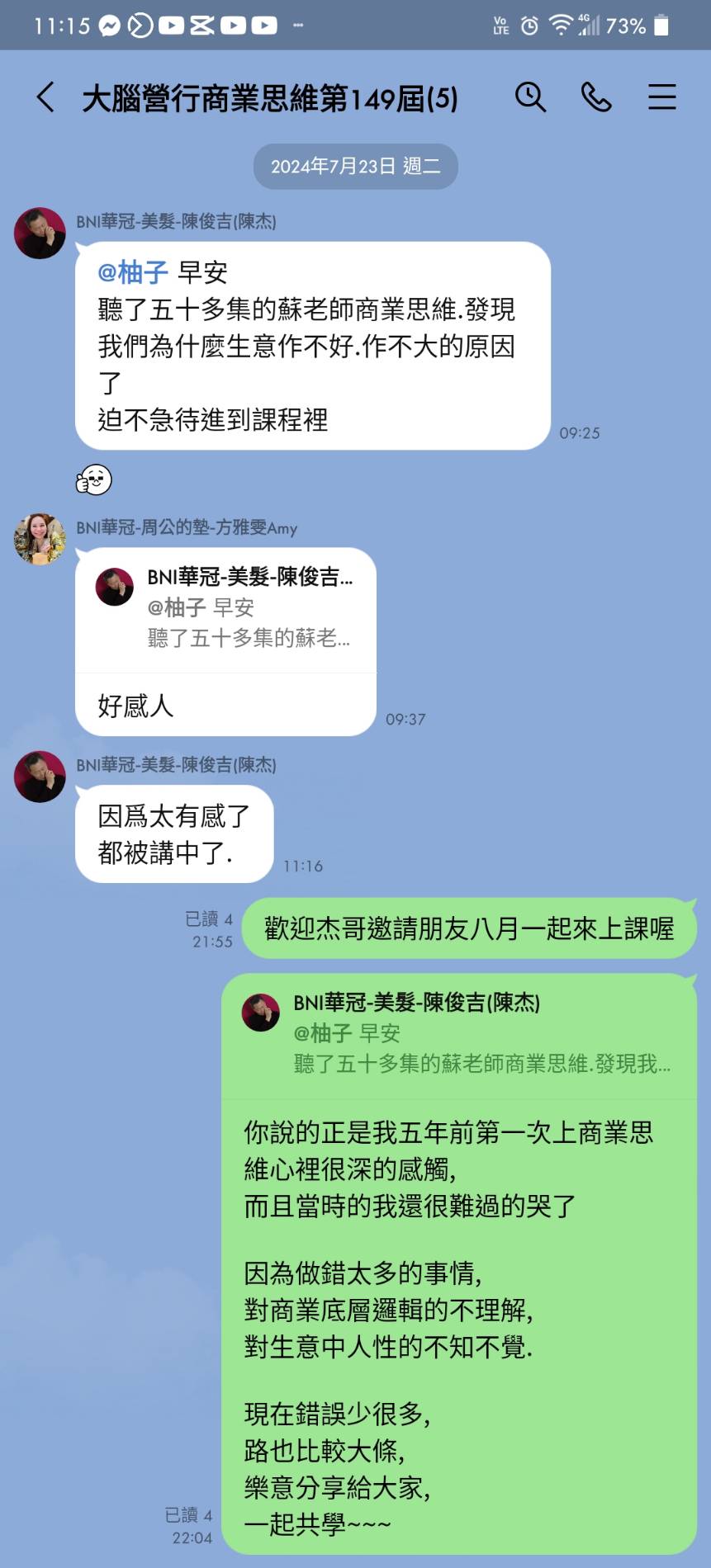Open Messenger from the status bar
Screen dimensions: 711x1568
[107, 25]
